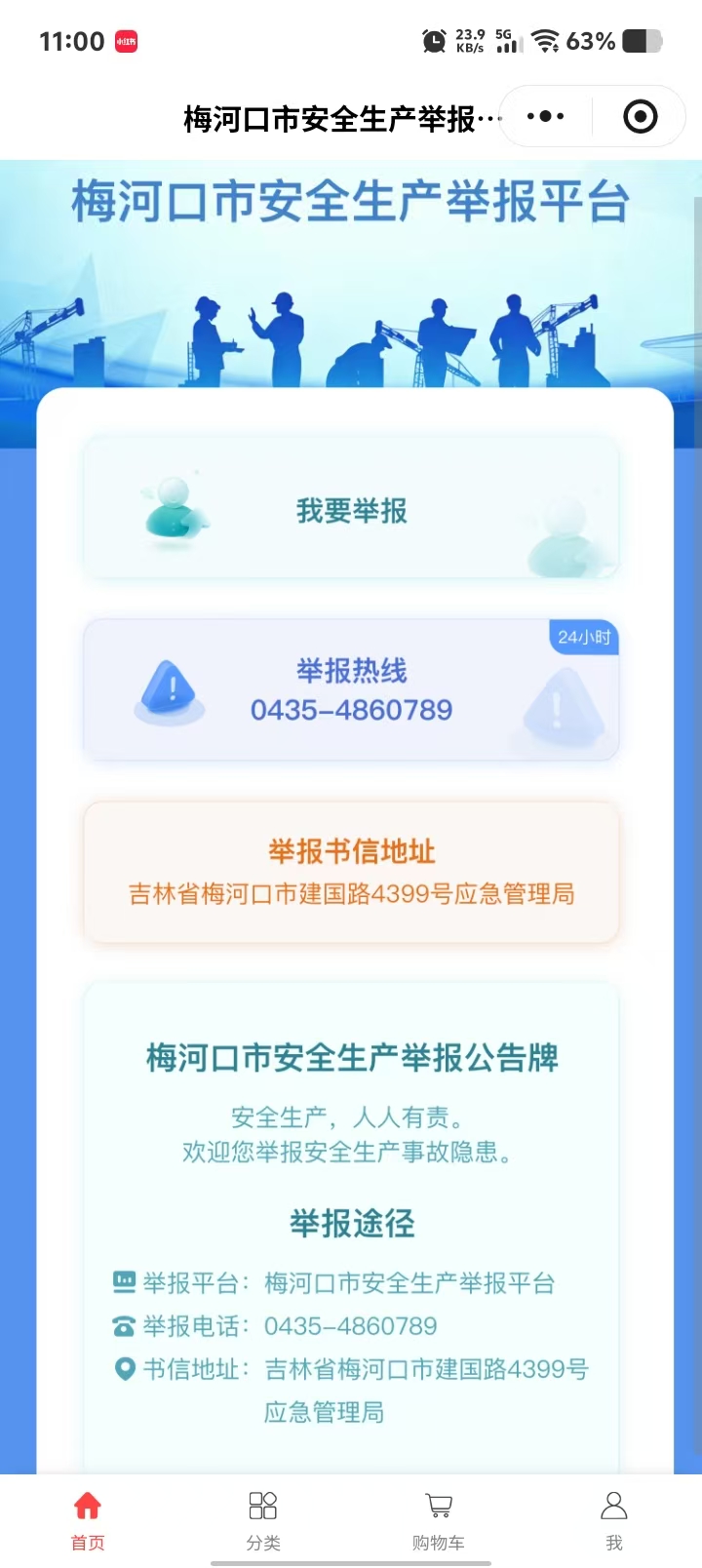Switch to the 首页 tab
The height and width of the screenshot is (1568, 702).
click(88, 1519)
